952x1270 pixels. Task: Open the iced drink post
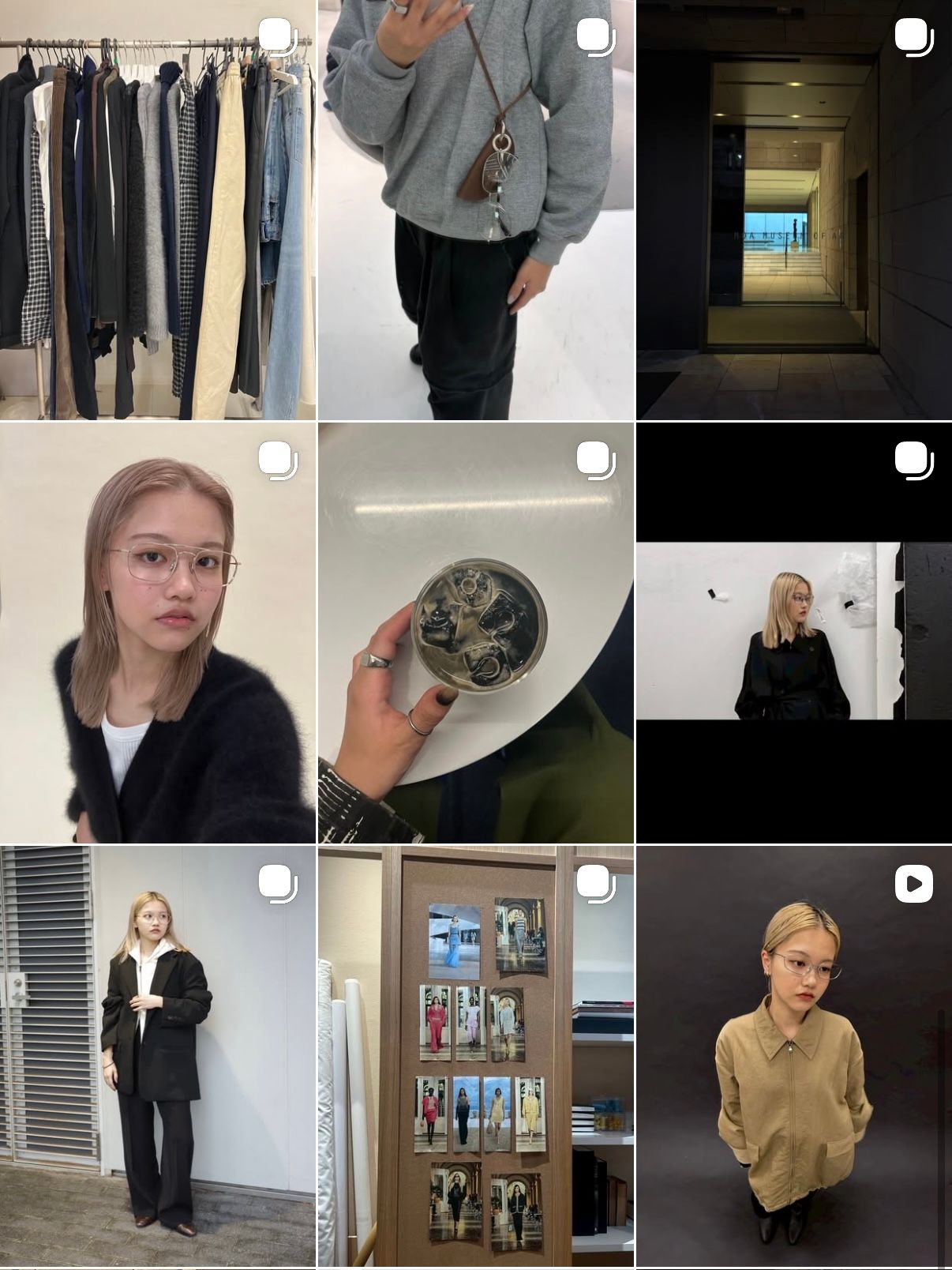point(475,633)
